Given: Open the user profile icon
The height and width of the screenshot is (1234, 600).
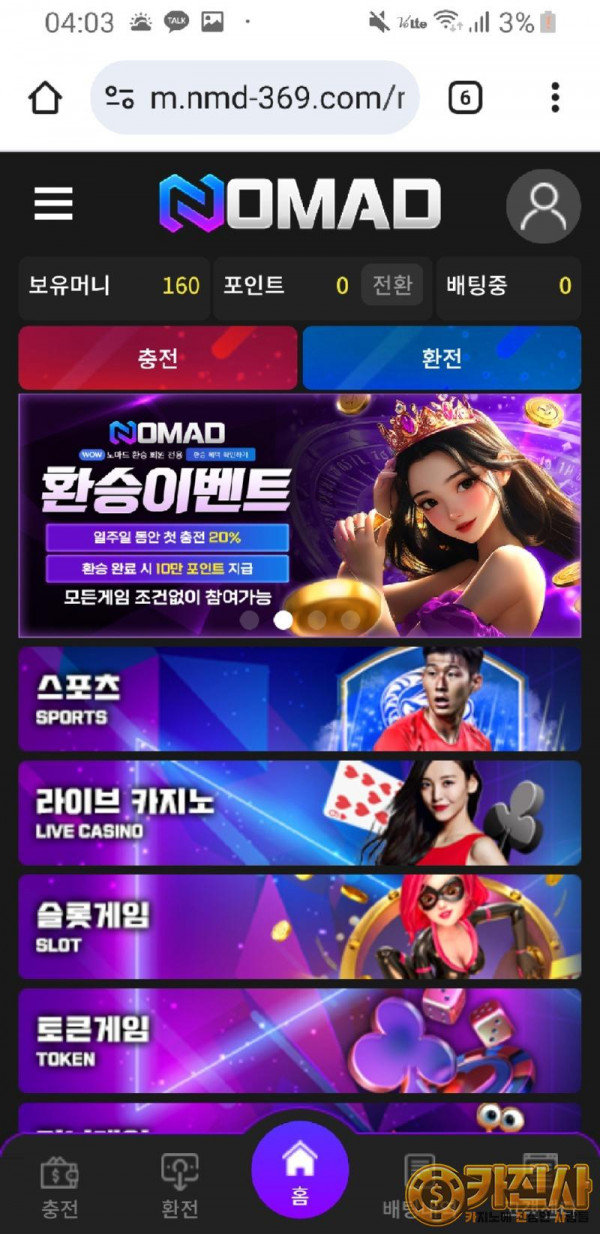Looking at the screenshot, I should pos(543,207).
